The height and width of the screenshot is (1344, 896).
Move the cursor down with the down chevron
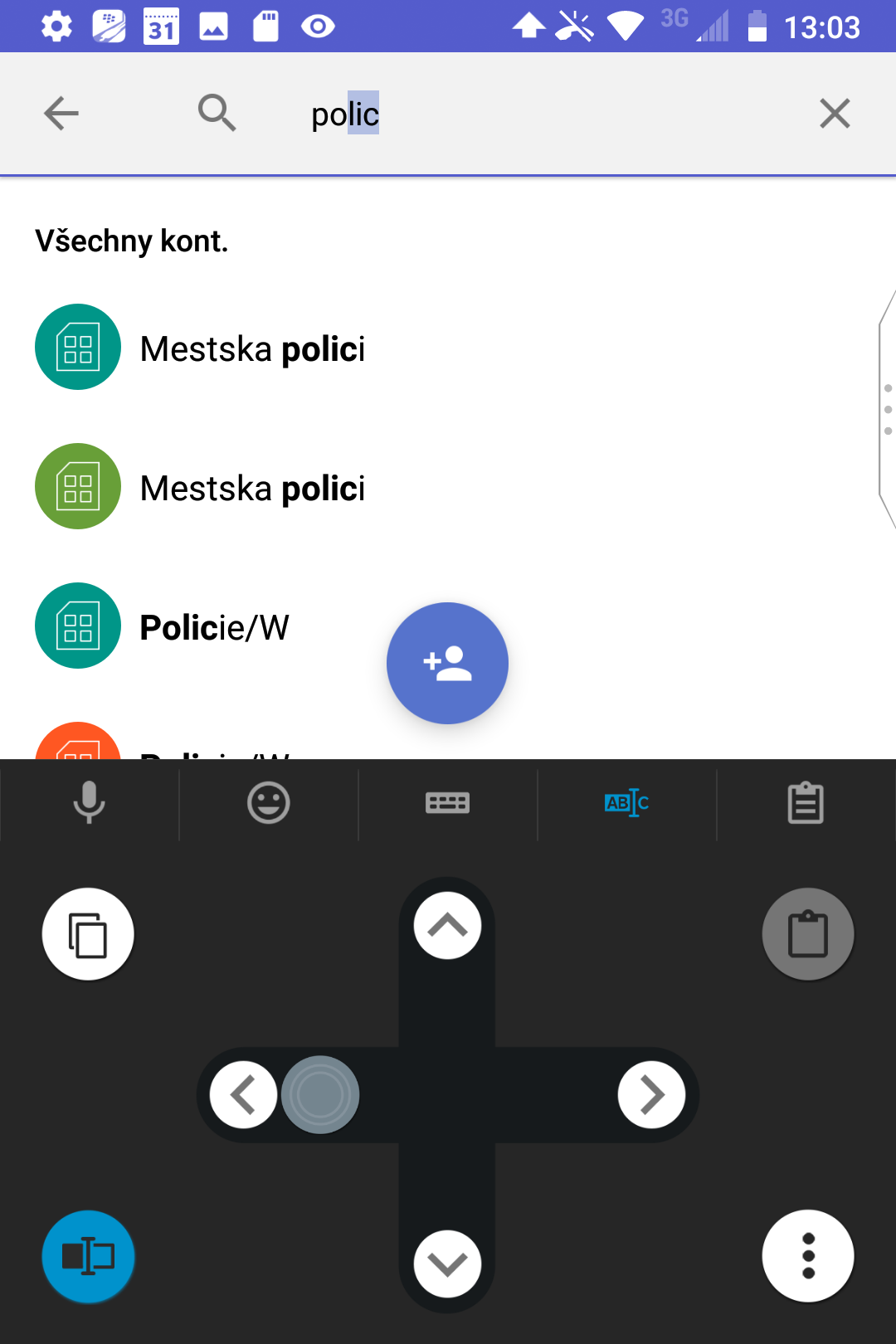[x=447, y=1264]
